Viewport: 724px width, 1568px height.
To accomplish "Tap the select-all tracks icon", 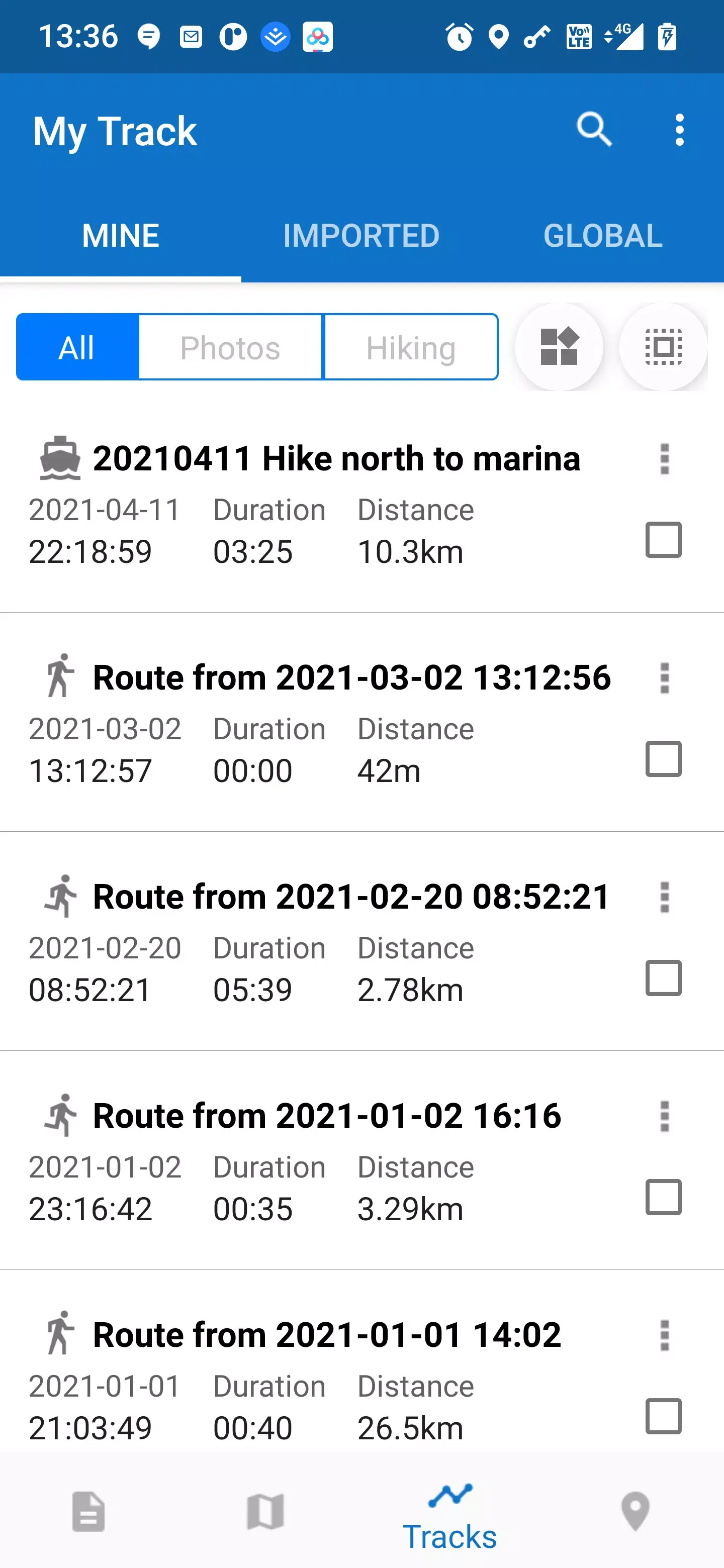I will 663,347.
